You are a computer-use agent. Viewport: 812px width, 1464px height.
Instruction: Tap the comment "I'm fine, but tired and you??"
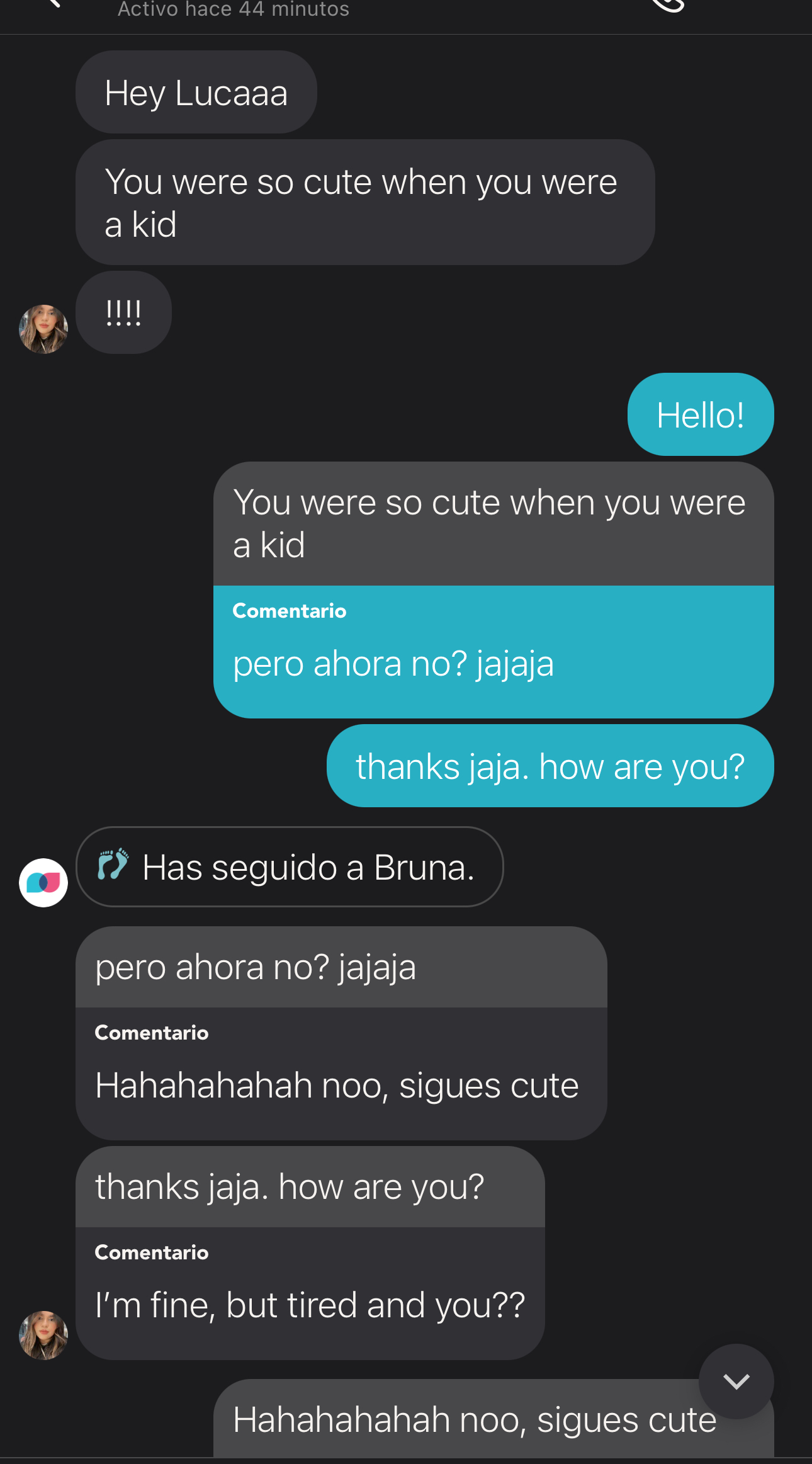coord(310,1305)
